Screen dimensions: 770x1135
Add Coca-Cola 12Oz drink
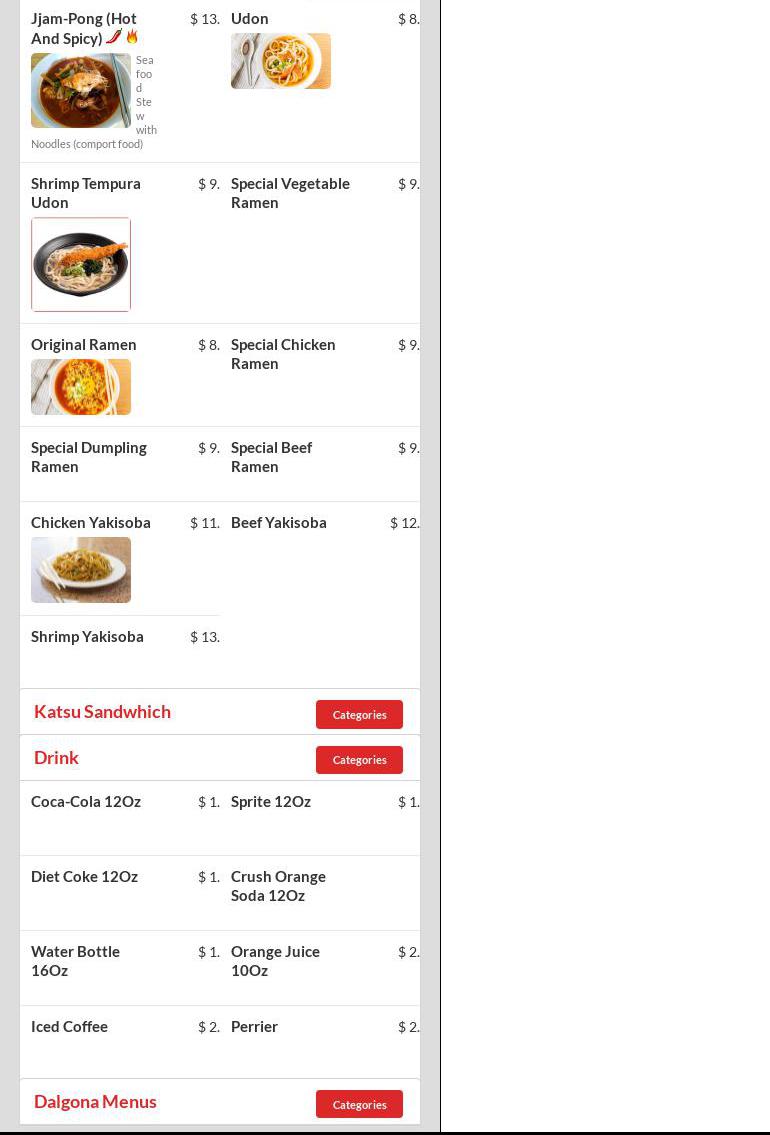tap(120, 818)
